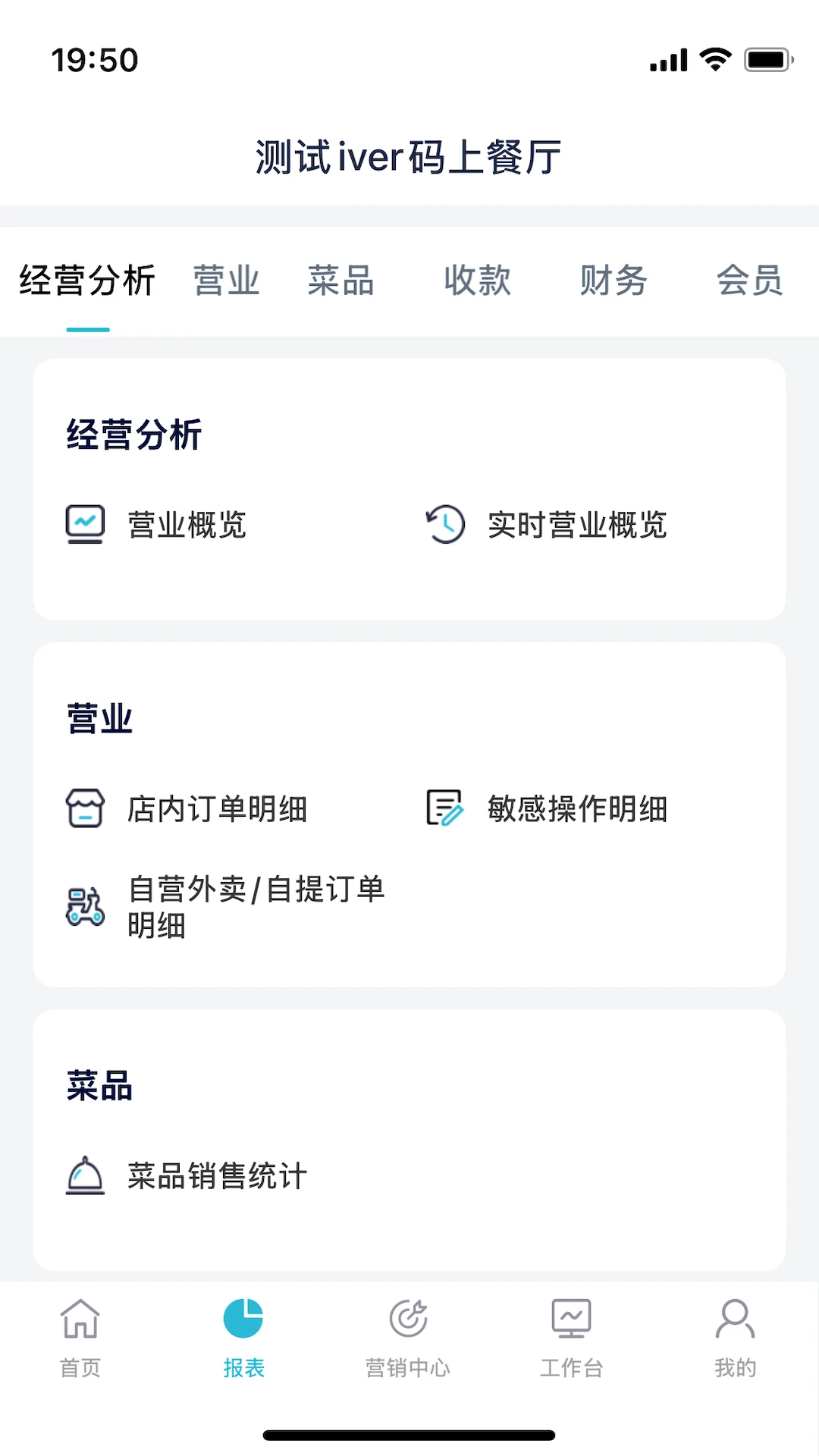
Task: Open 菜品销售统计 report link
Action: pyautogui.click(x=217, y=1176)
